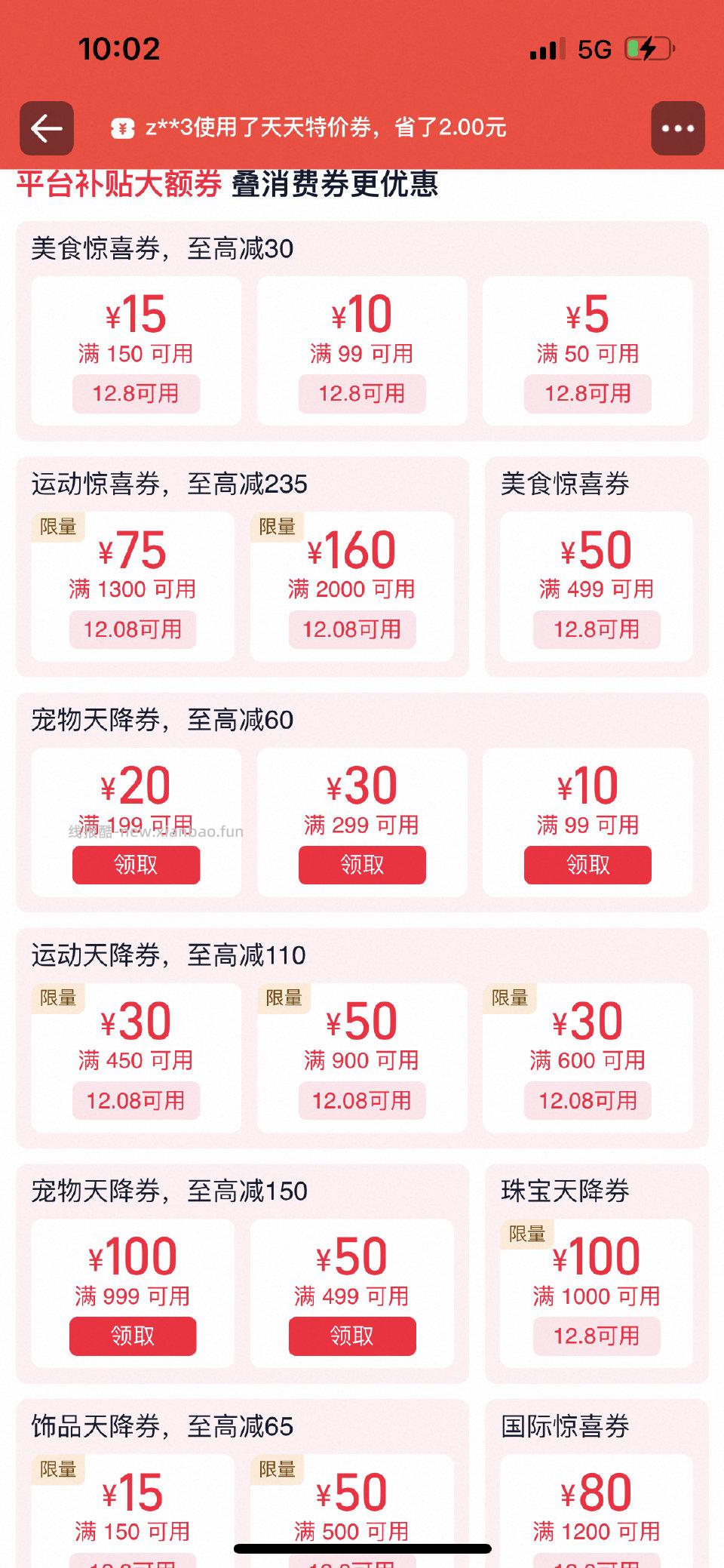领取 the ¥30 满299 pet coupon
The width and height of the screenshot is (724, 1568).
(x=362, y=865)
